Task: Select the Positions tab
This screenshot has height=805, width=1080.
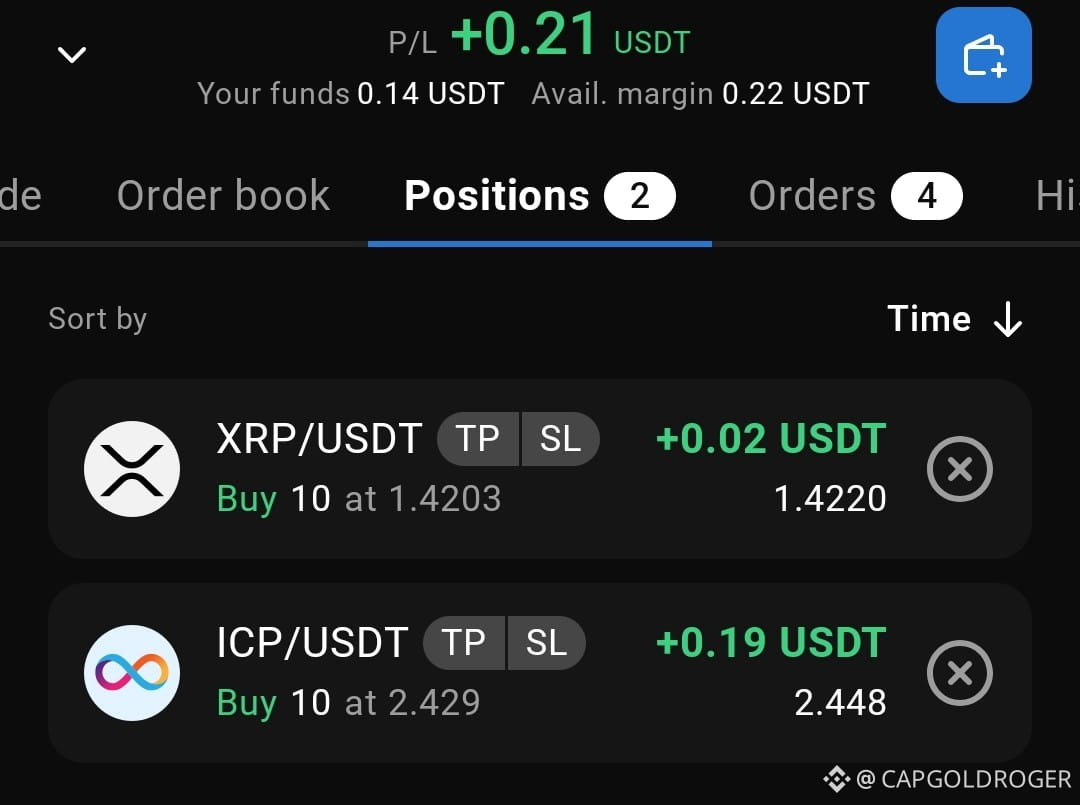Action: tap(540, 196)
